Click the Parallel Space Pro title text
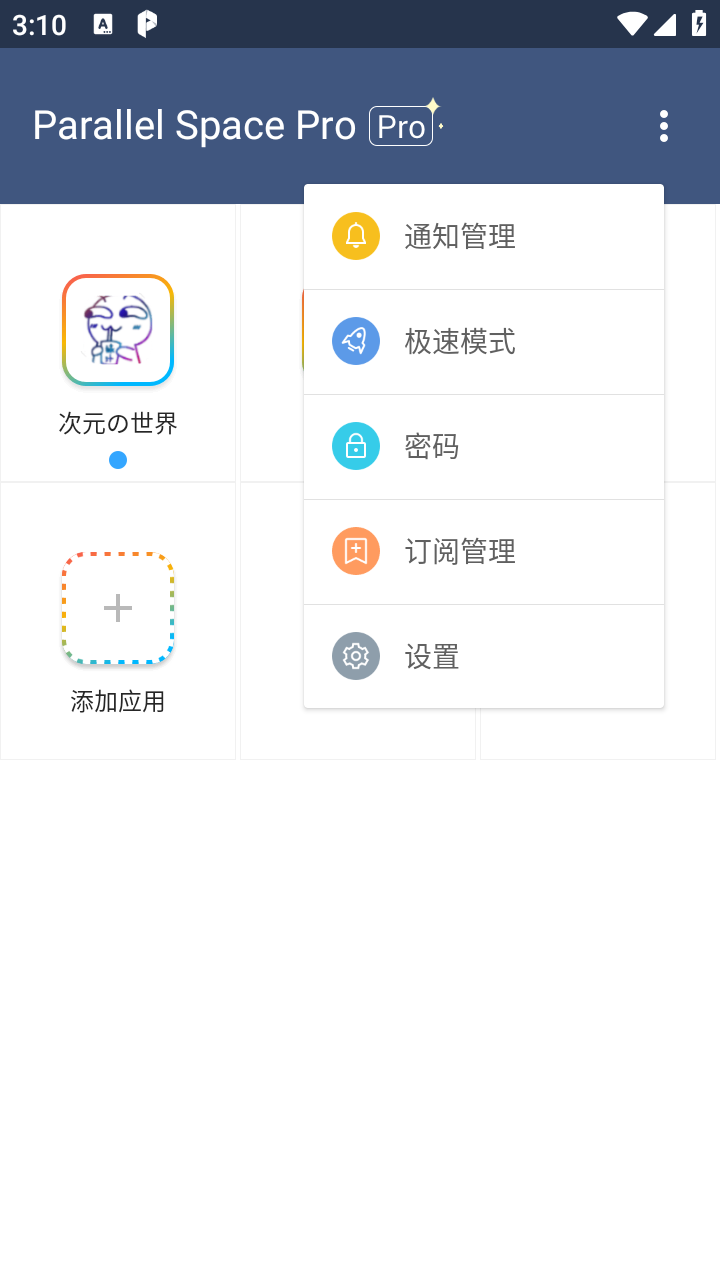Viewport: 720px width, 1280px height. (193, 124)
